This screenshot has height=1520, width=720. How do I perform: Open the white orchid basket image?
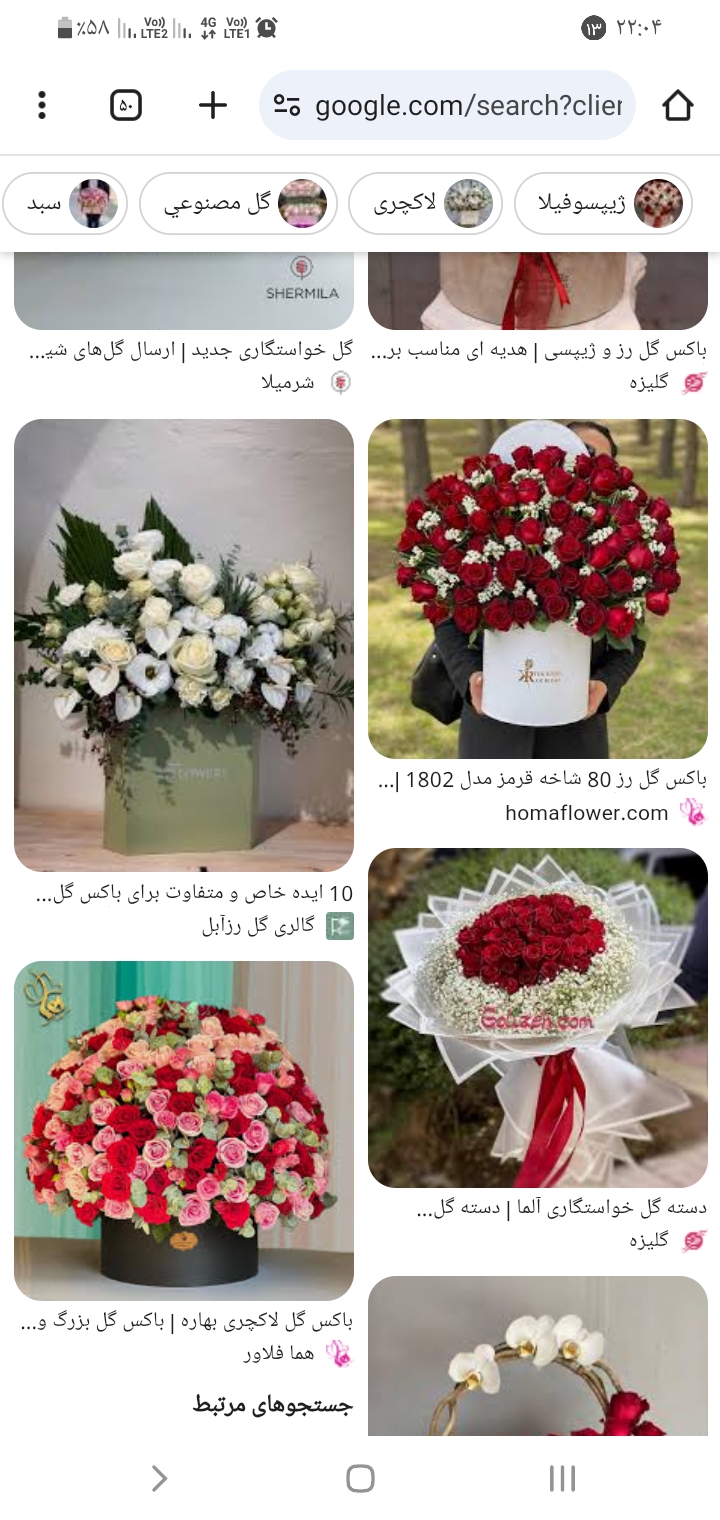pos(538,1355)
